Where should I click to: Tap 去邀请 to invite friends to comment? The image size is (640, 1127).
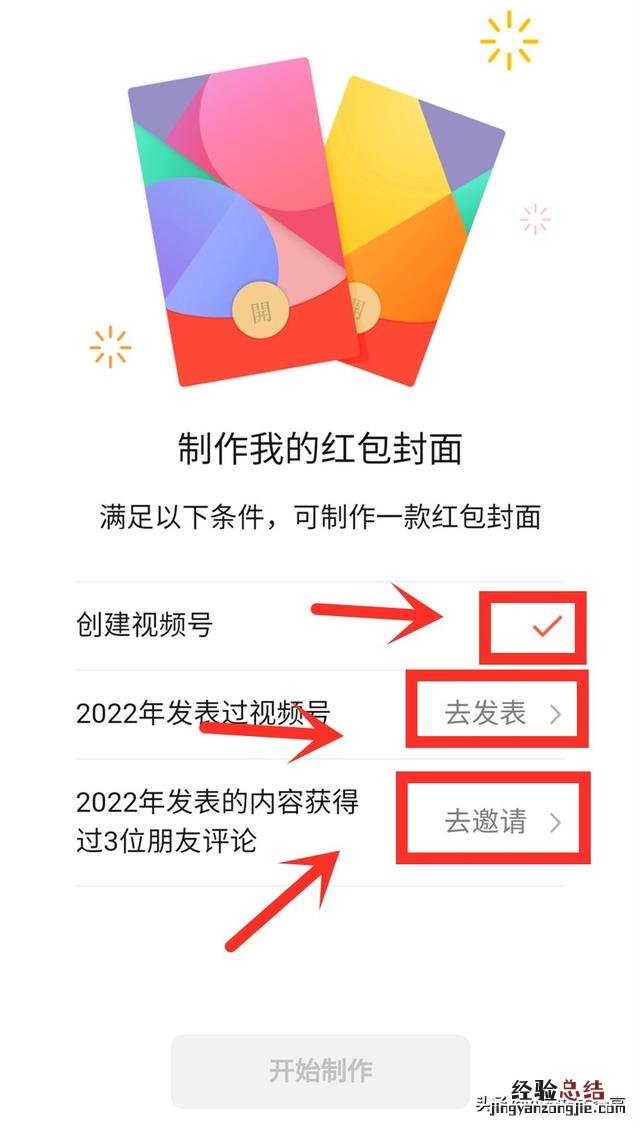pyautogui.click(x=497, y=822)
